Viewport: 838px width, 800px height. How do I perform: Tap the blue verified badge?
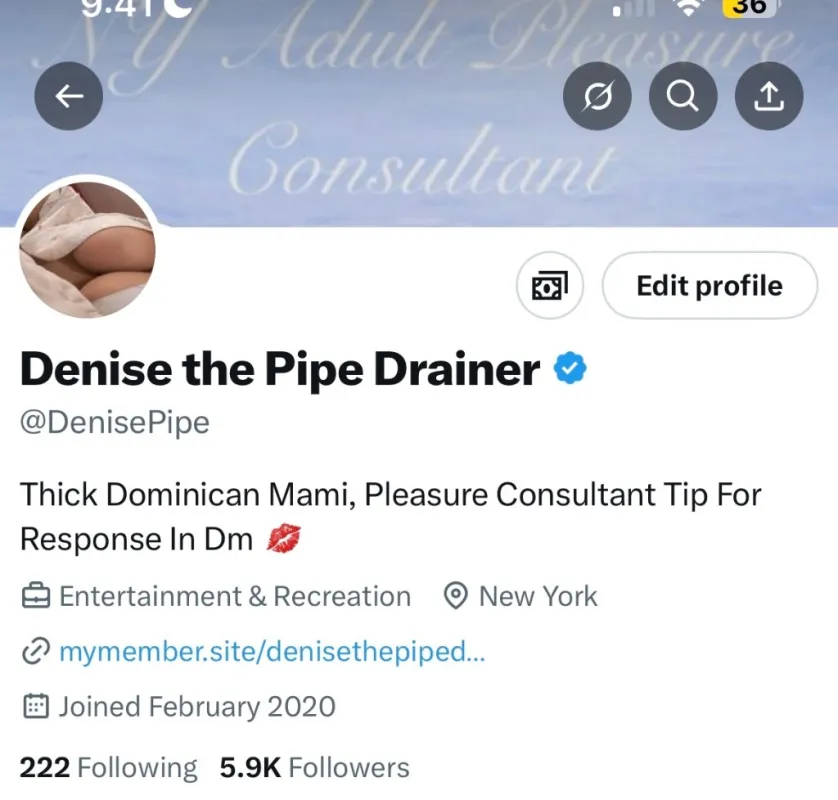tap(571, 370)
